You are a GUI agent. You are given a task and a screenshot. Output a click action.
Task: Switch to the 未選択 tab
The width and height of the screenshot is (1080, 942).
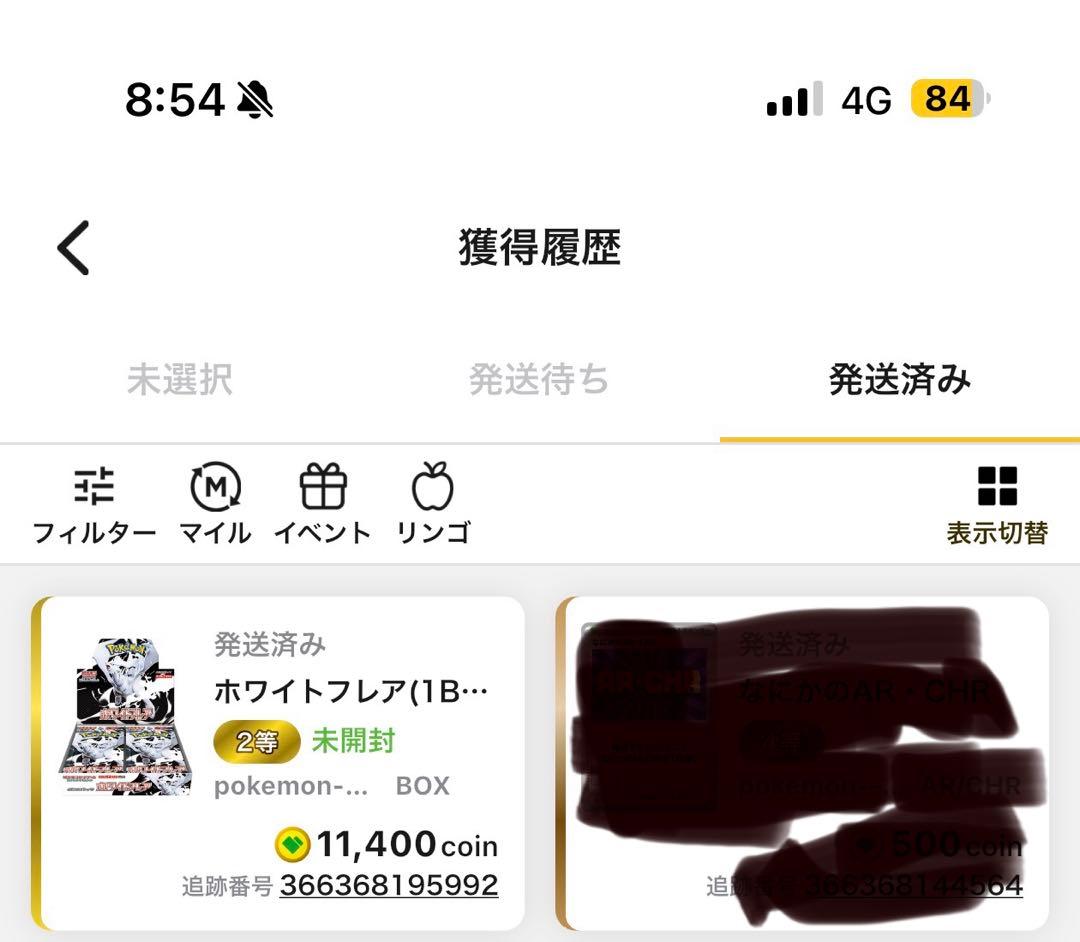tap(180, 380)
